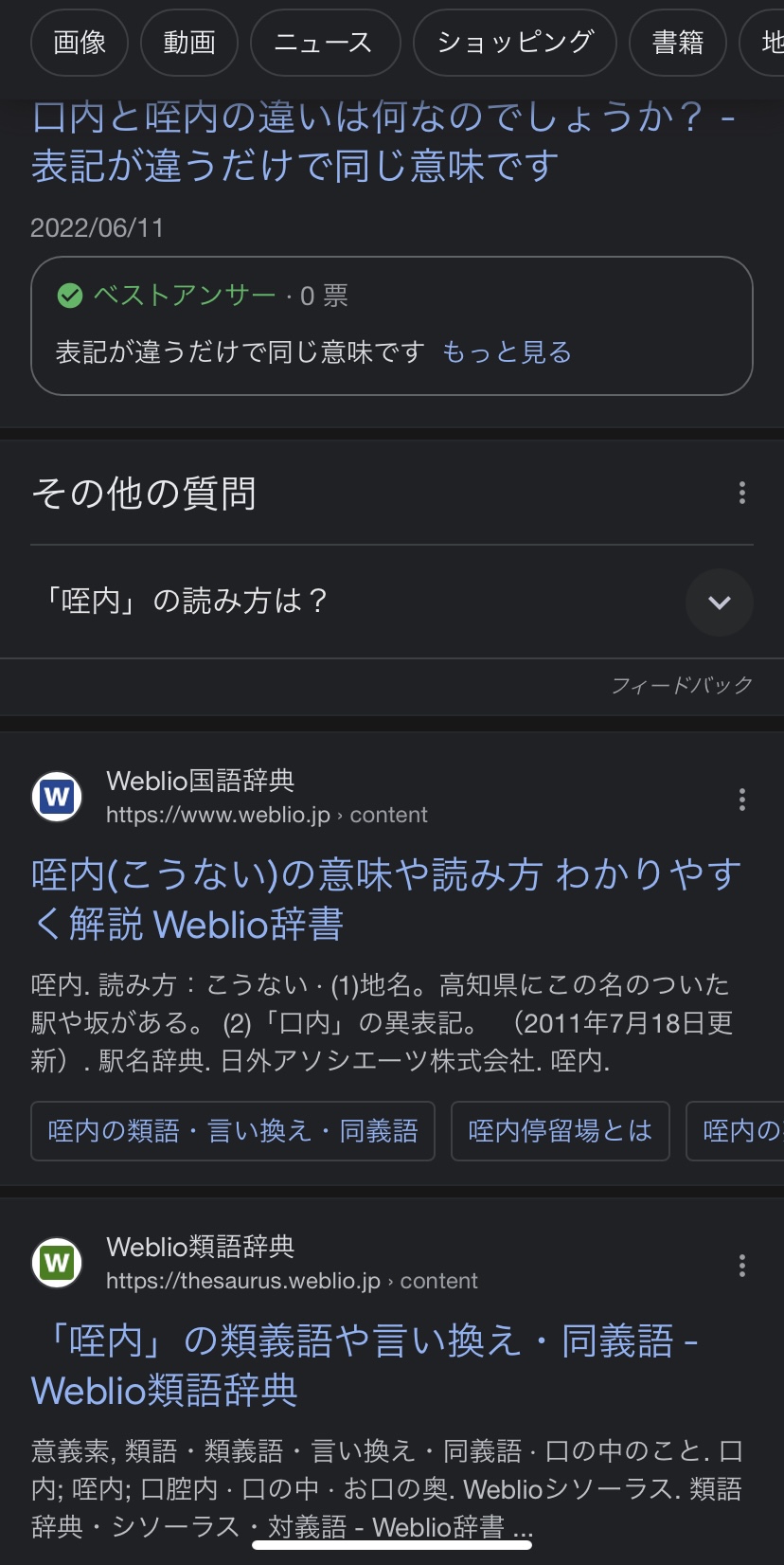The width and height of the screenshot is (784, 1565).
Task: Tap the 咥内の類語・言い換え・同義語 chip
Action: tap(233, 1131)
